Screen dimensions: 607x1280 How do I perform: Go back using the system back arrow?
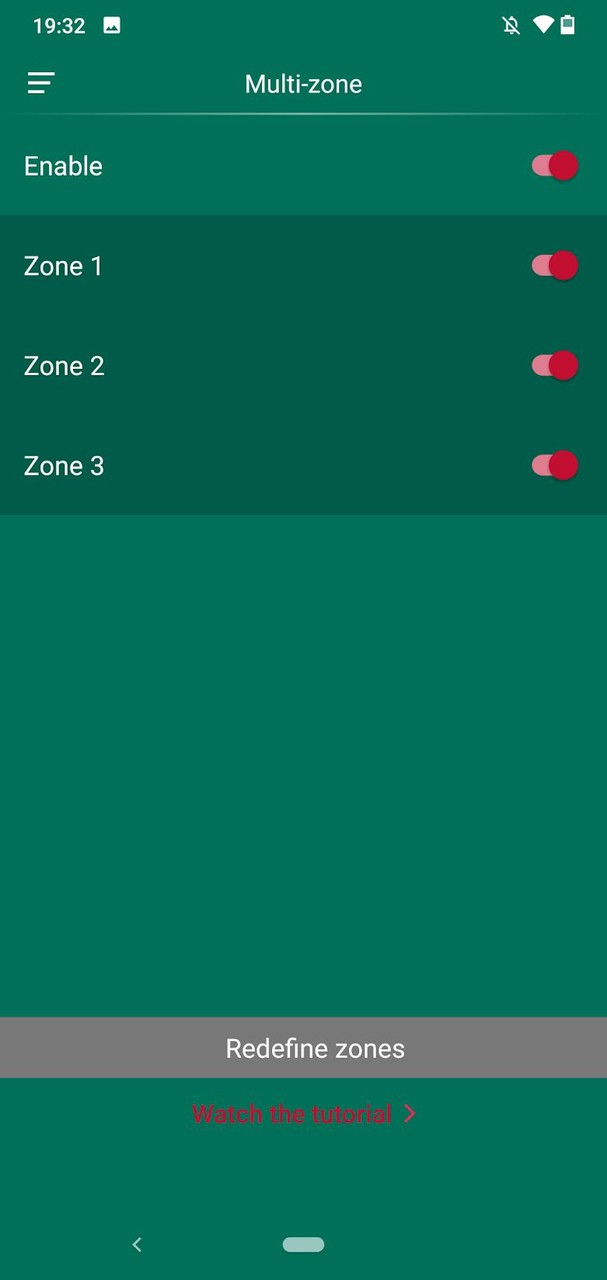(137, 1245)
